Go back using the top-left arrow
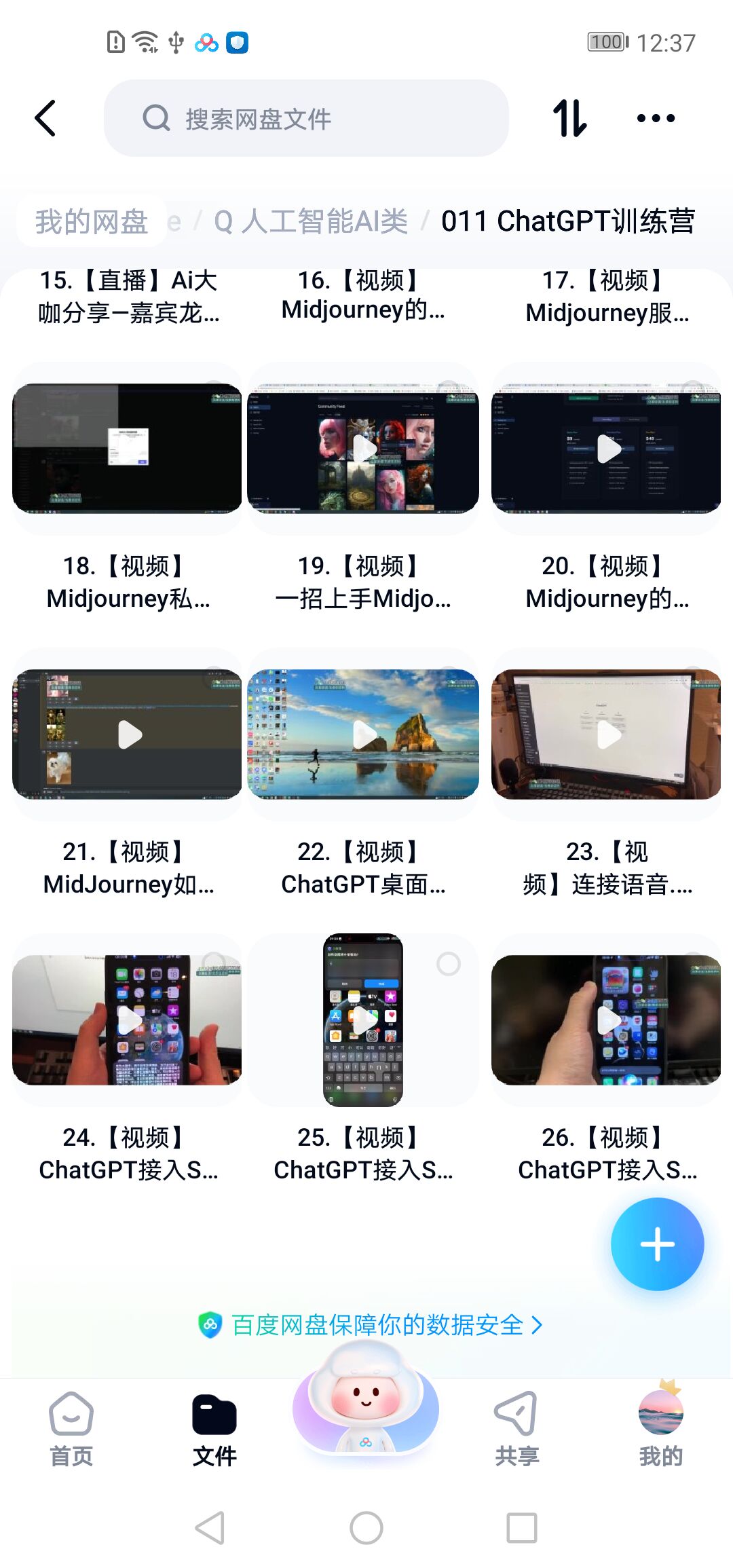 (x=45, y=119)
